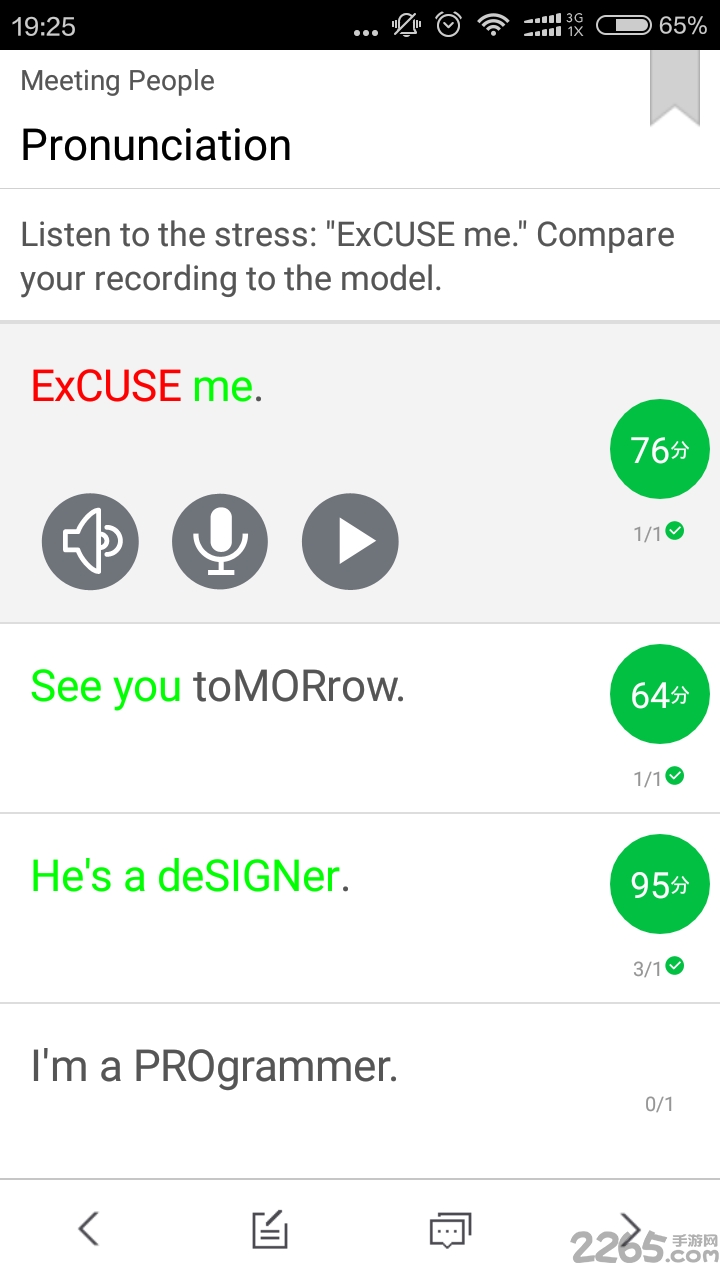
Task: Go to the previous page arrow
Action: tap(89, 1229)
